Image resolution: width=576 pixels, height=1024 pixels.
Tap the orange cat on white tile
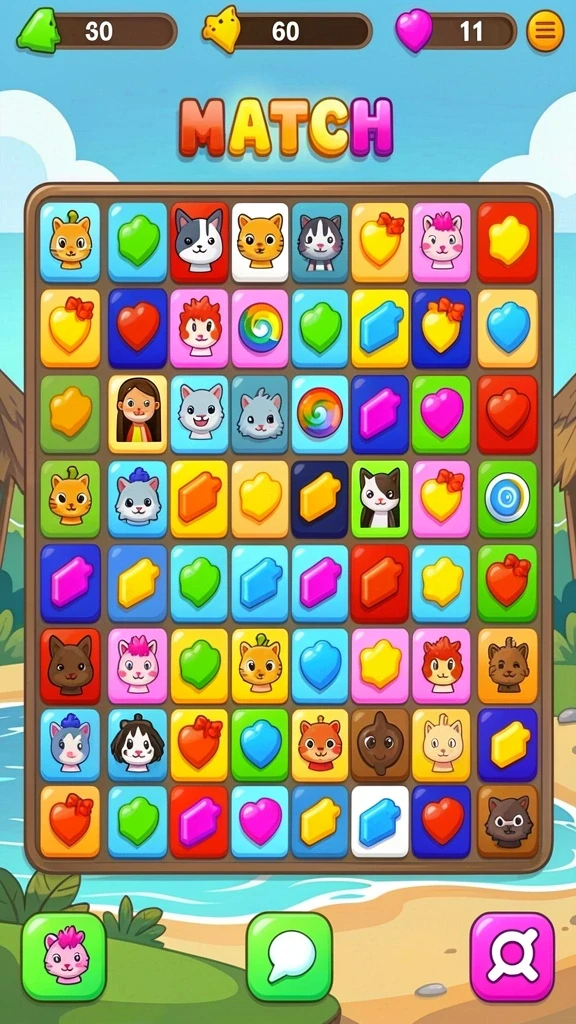click(260, 242)
